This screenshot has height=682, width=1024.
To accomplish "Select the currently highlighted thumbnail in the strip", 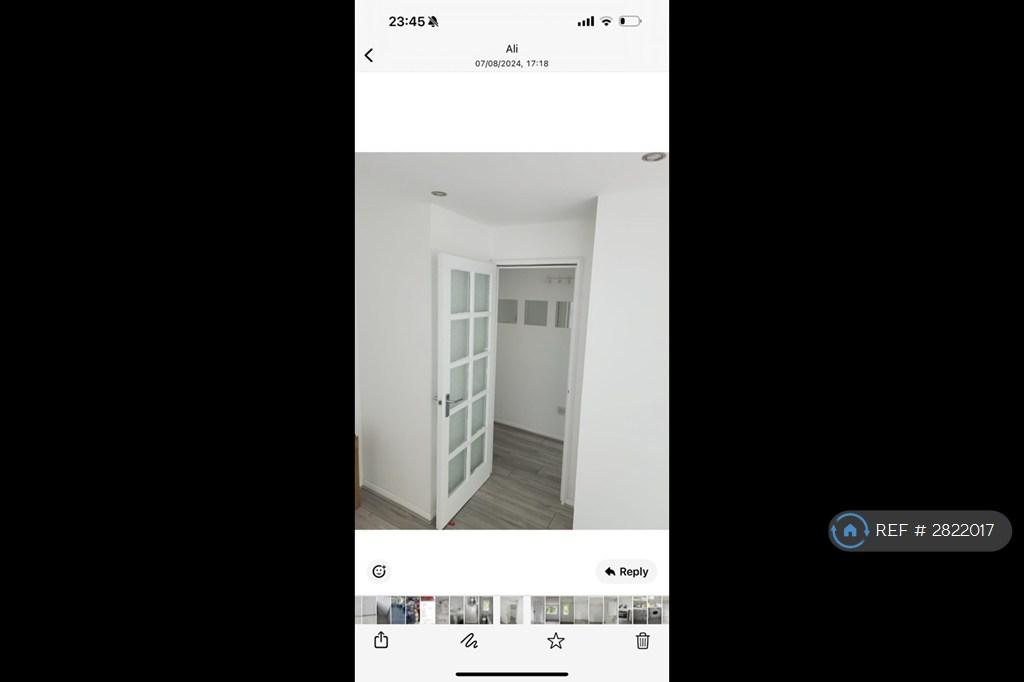I will click(x=512, y=610).
